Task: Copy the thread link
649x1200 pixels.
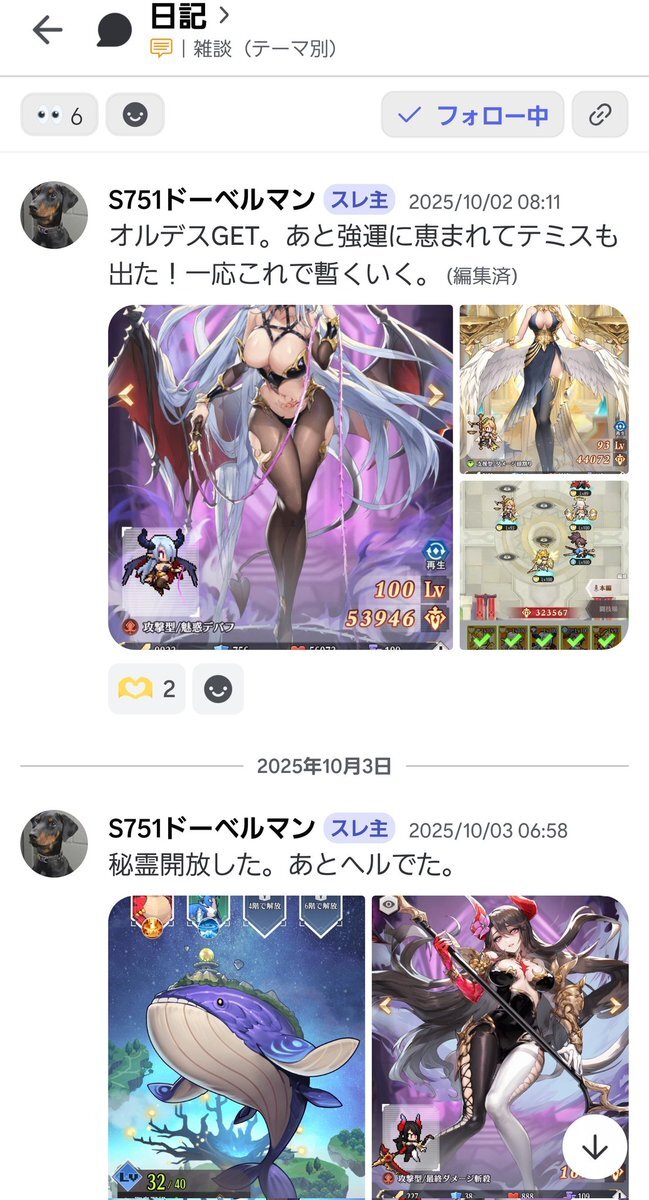Action: 600,115
